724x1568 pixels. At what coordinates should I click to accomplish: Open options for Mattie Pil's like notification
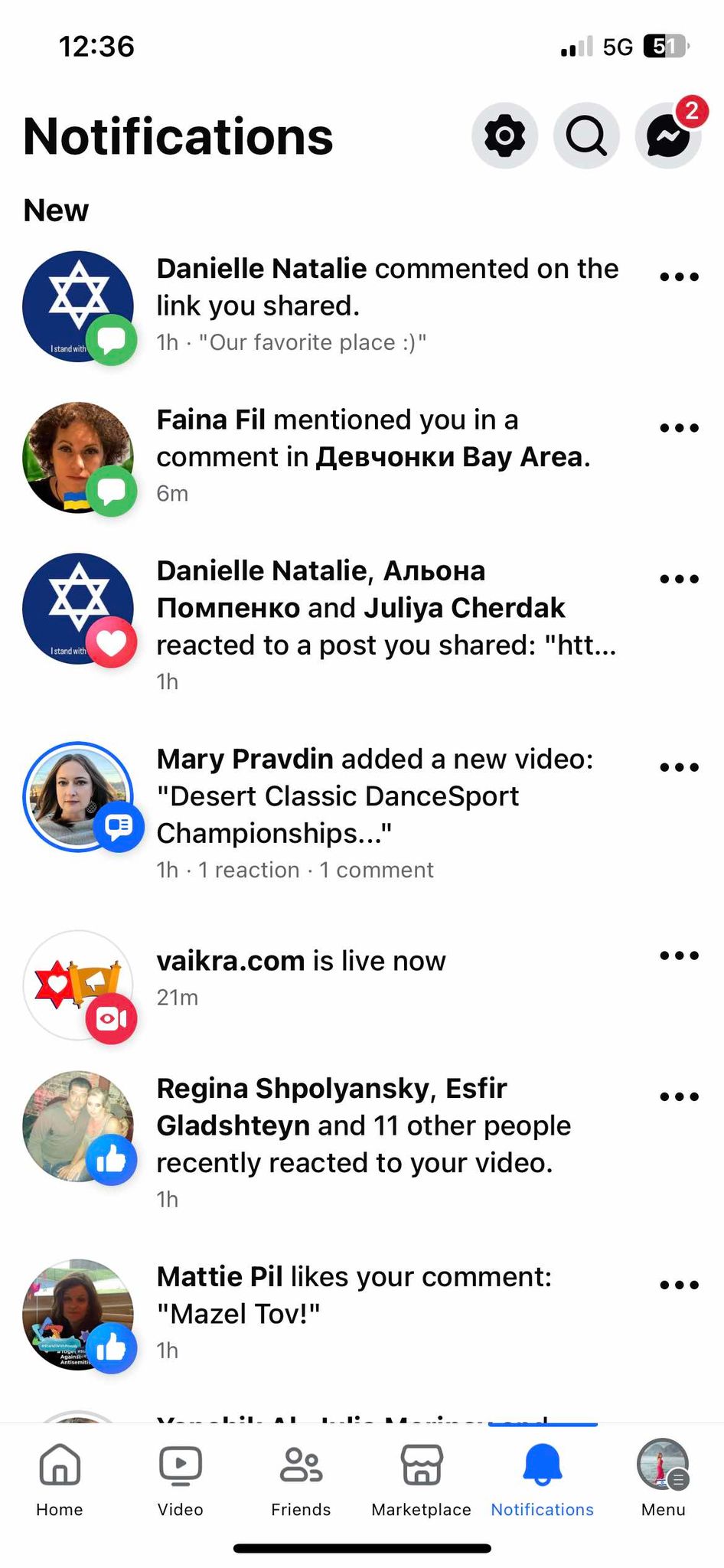(680, 1285)
